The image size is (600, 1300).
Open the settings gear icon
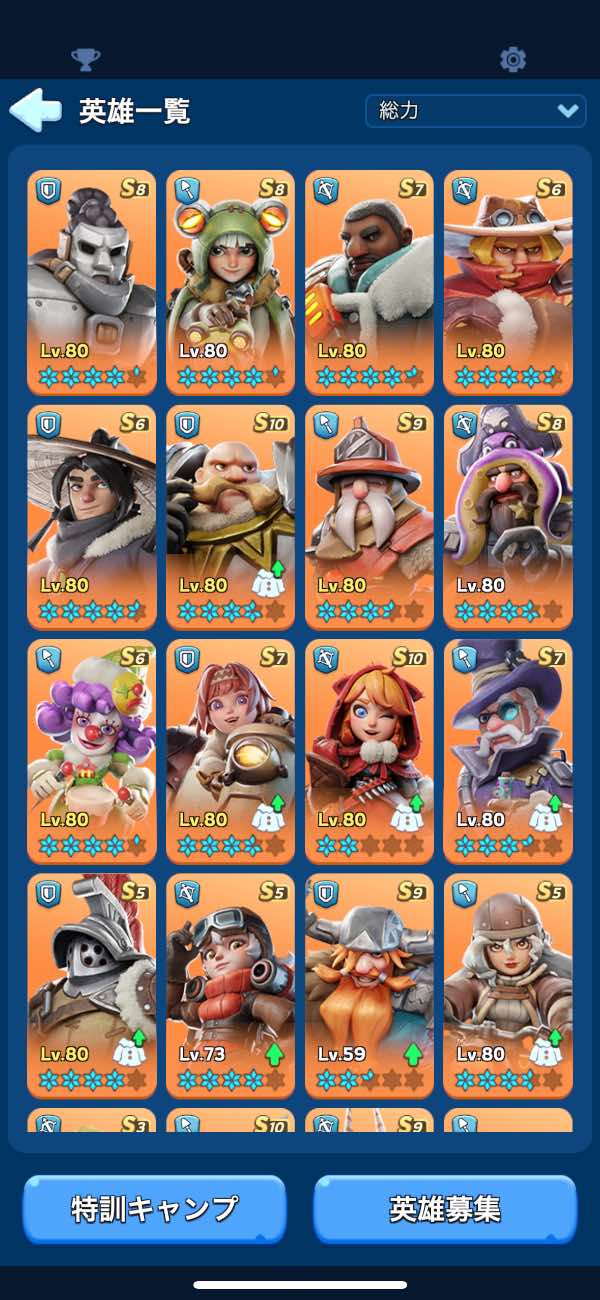513,60
